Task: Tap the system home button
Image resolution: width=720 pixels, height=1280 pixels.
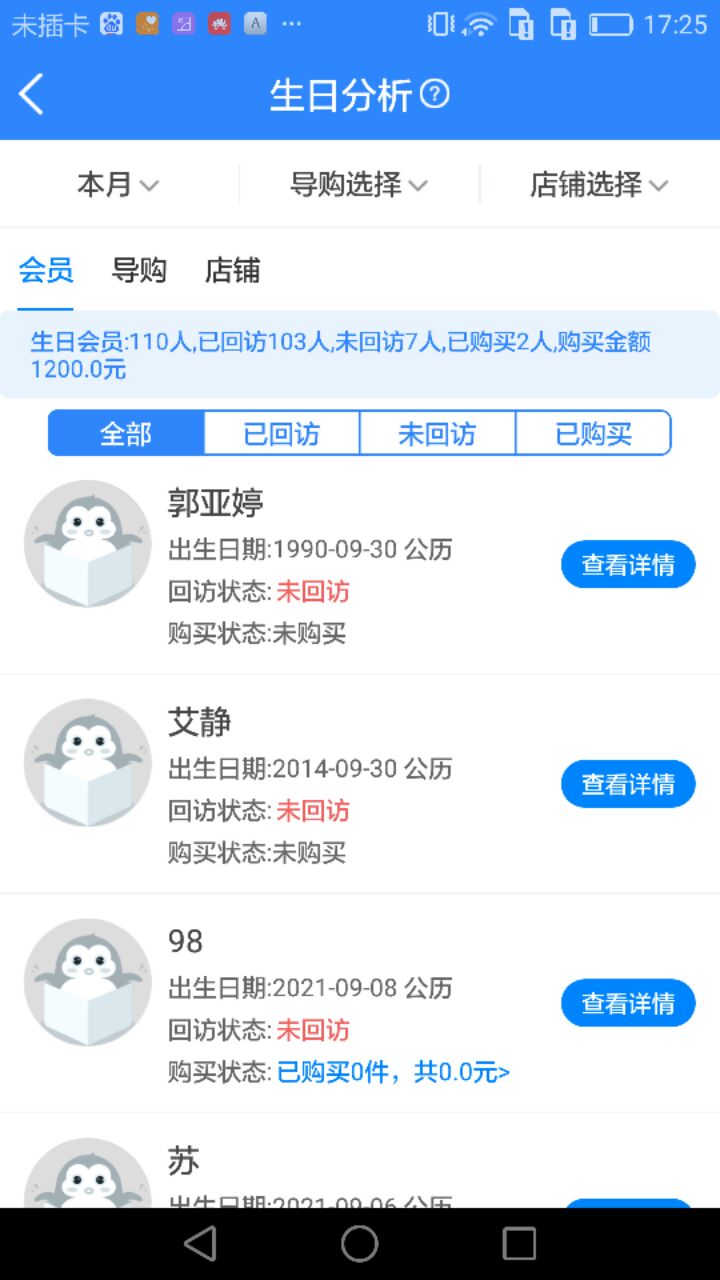Action: click(360, 1244)
